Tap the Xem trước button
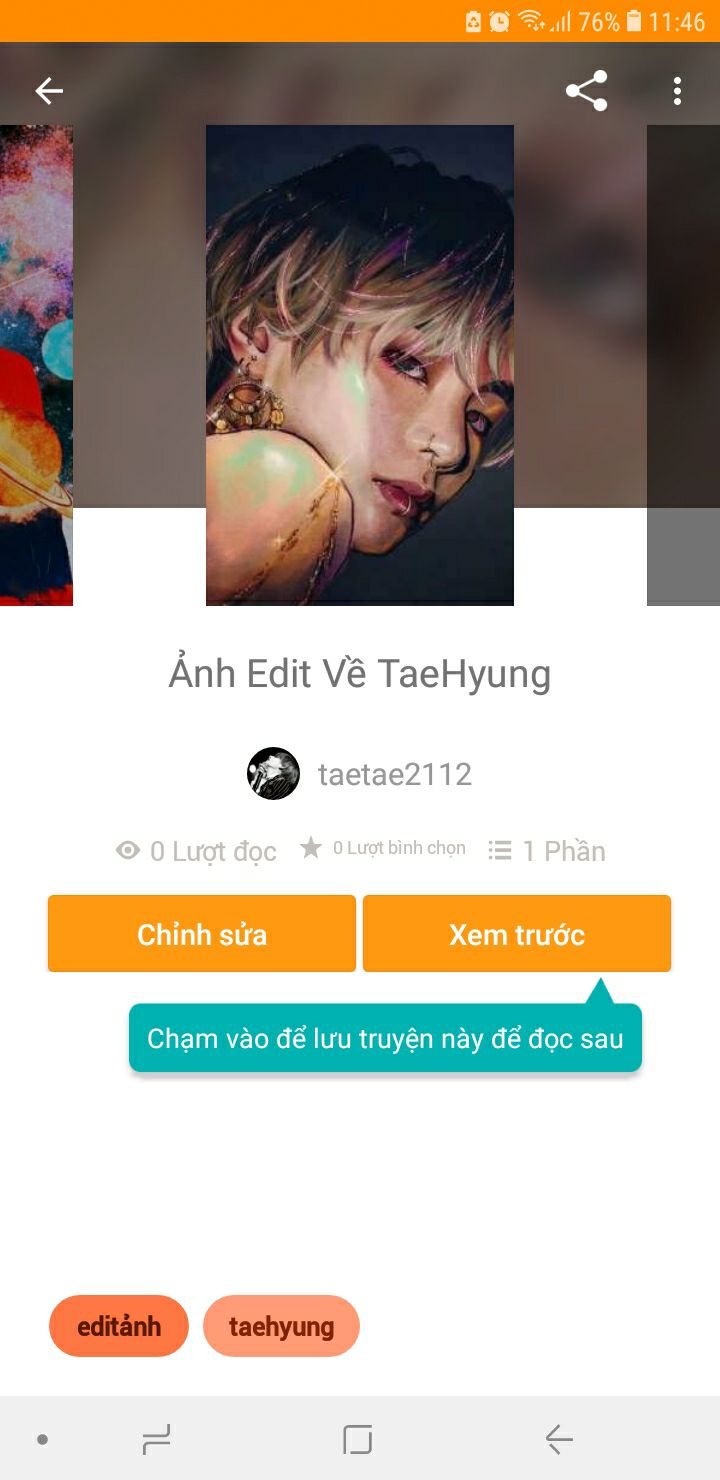The width and height of the screenshot is (720, 1480). pyautogui.click(x=516, y=934)
